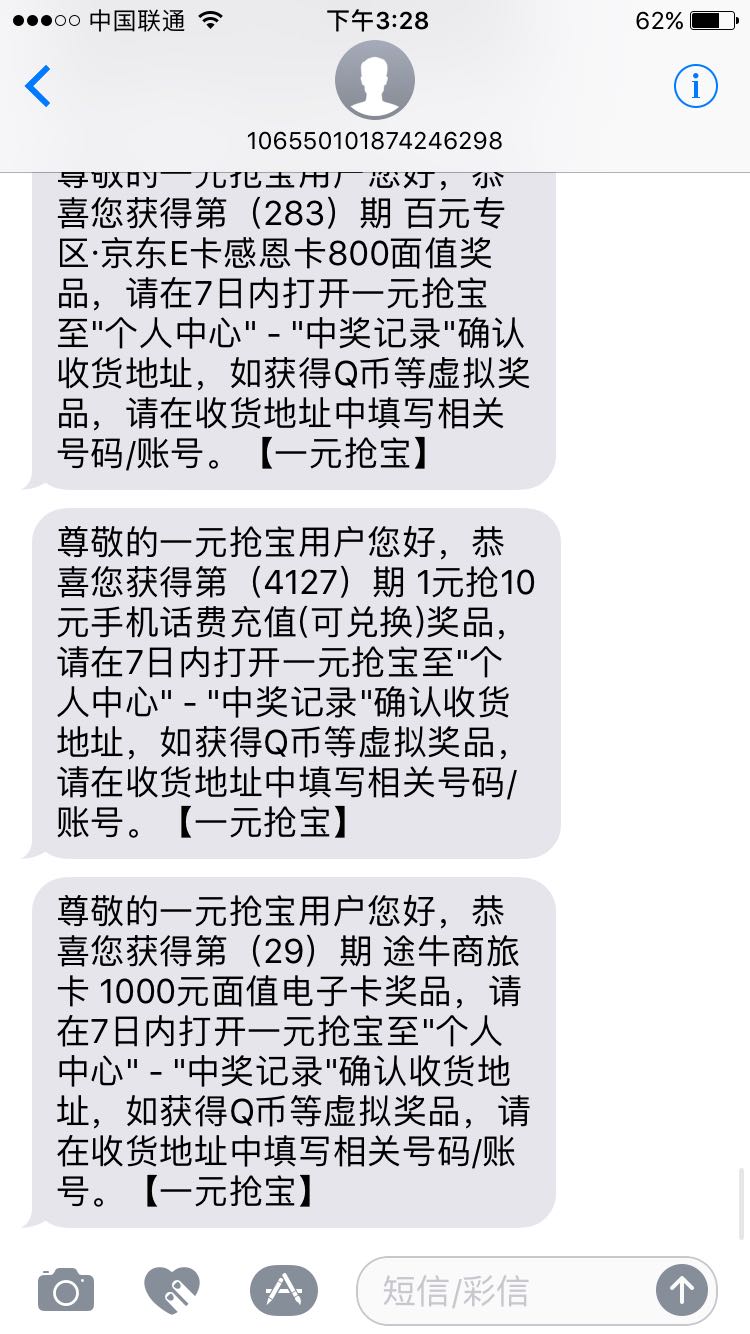
Task: Open the Digital Touch heart icon
Action: coord(173,1289)
